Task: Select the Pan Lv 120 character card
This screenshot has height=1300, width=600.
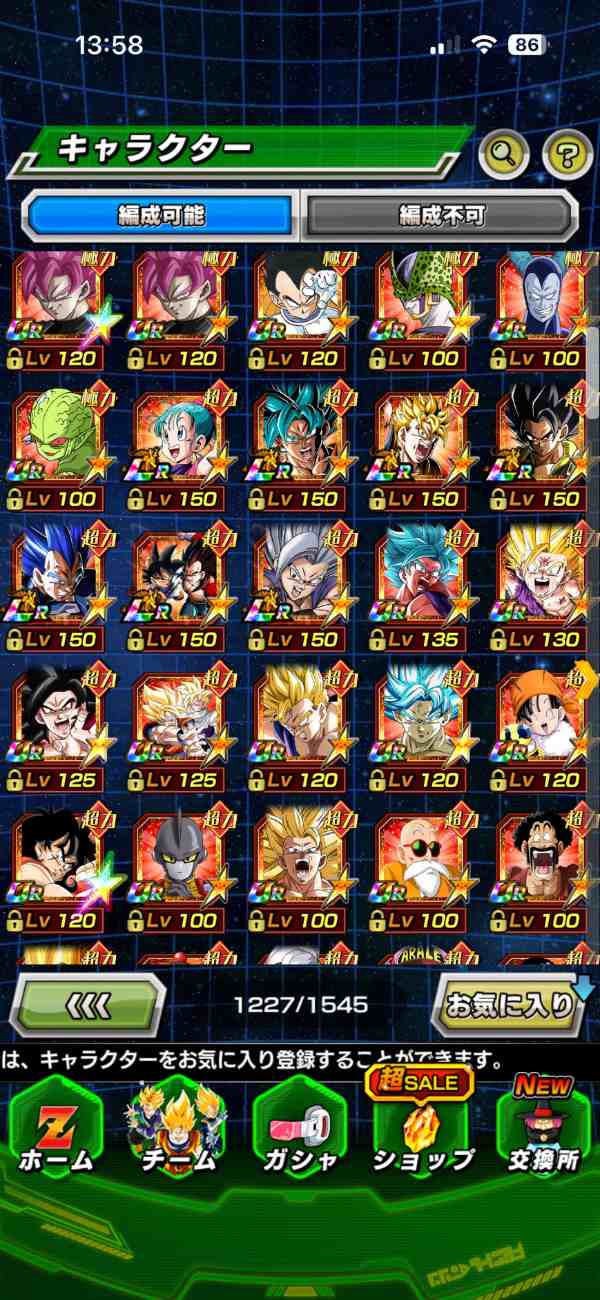Action: click(543, 720)
